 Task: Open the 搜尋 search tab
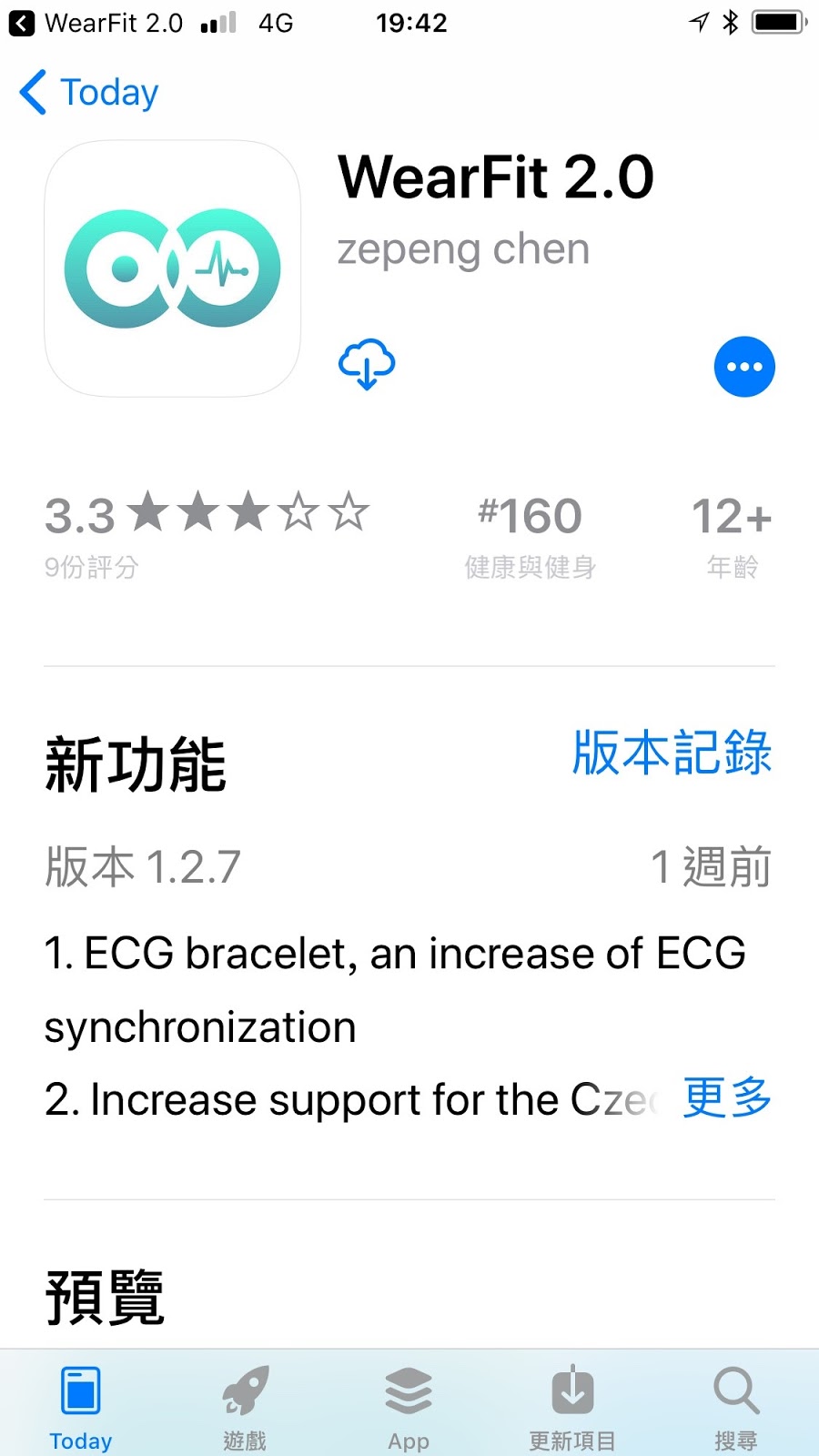[735, 1406]
